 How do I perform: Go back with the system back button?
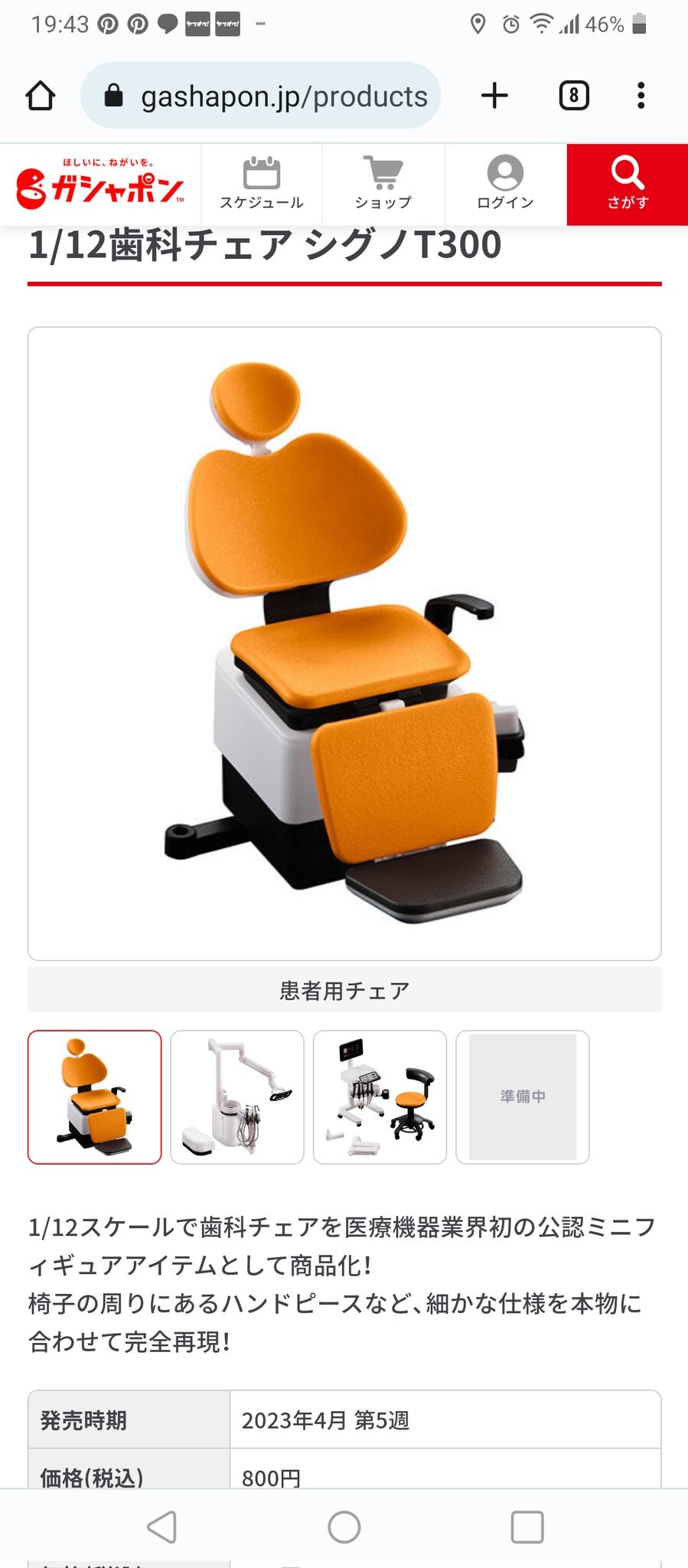(x=161, y=1527)
